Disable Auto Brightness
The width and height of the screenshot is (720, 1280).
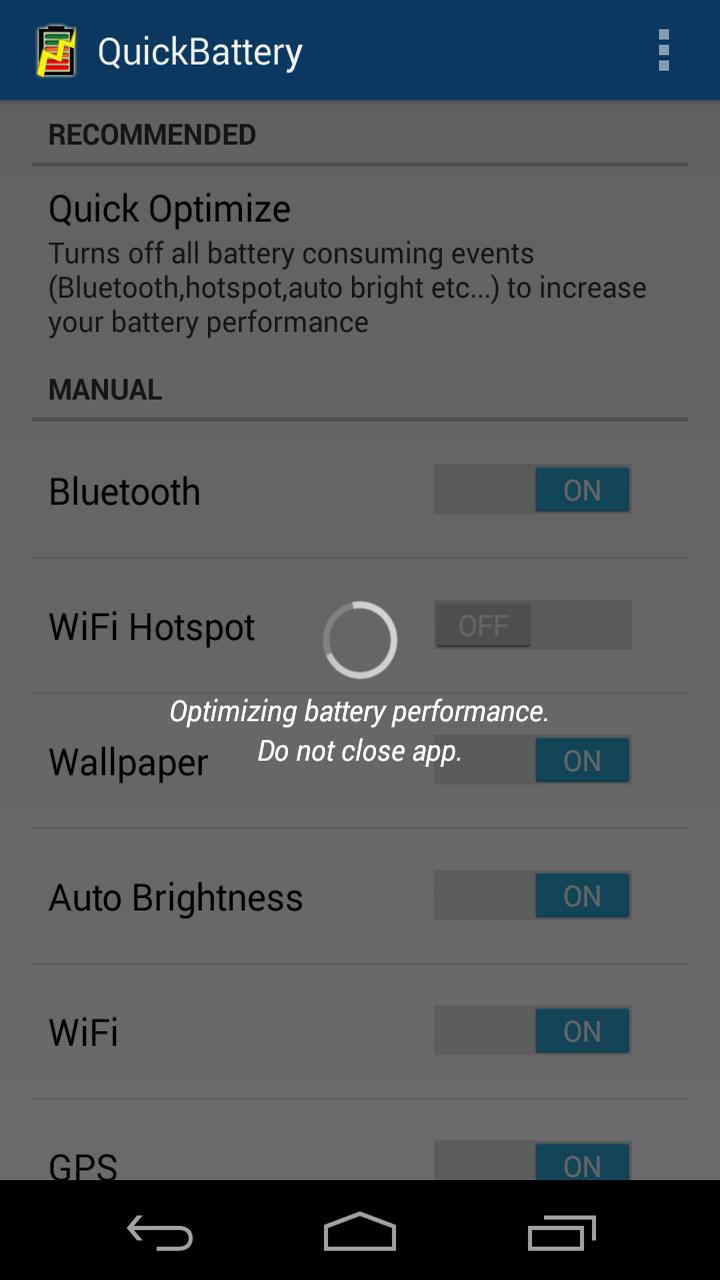(532, 895)
